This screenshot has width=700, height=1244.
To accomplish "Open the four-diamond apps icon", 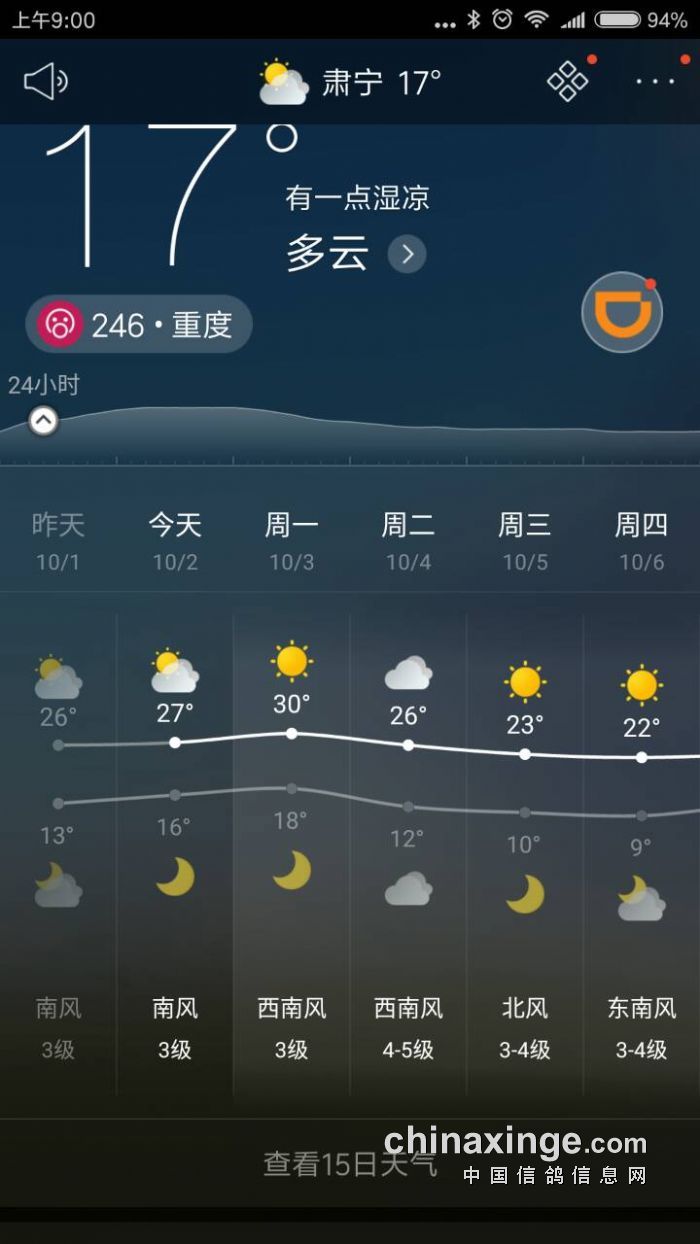I will coord(567,82).
